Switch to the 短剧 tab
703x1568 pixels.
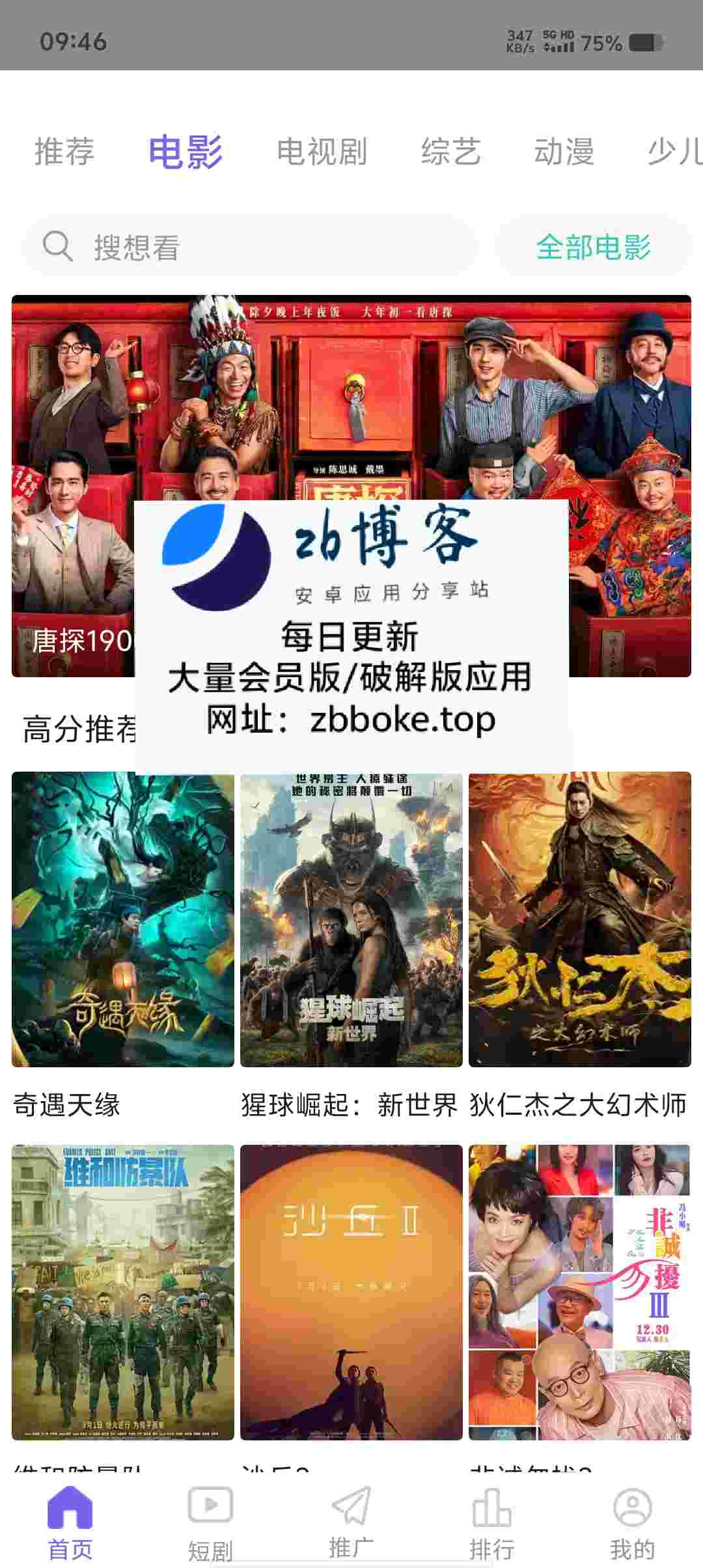click(x=210, y=1521)
